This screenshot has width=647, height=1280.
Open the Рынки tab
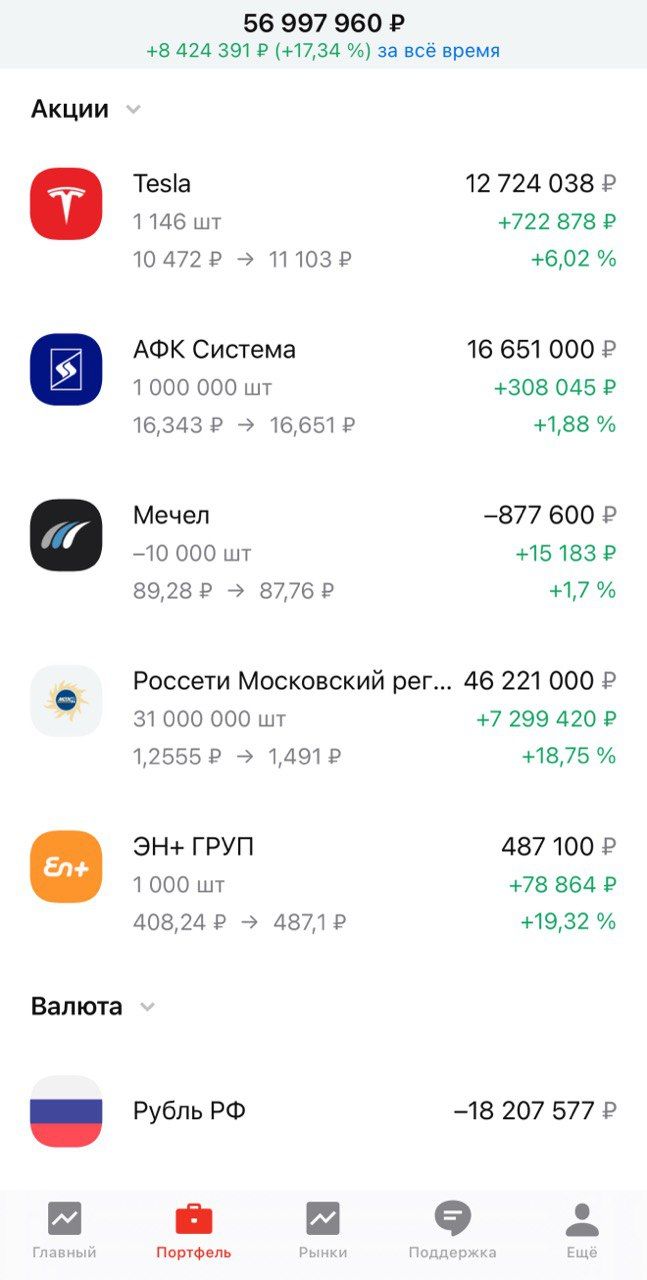click(x=323, y=1231)
